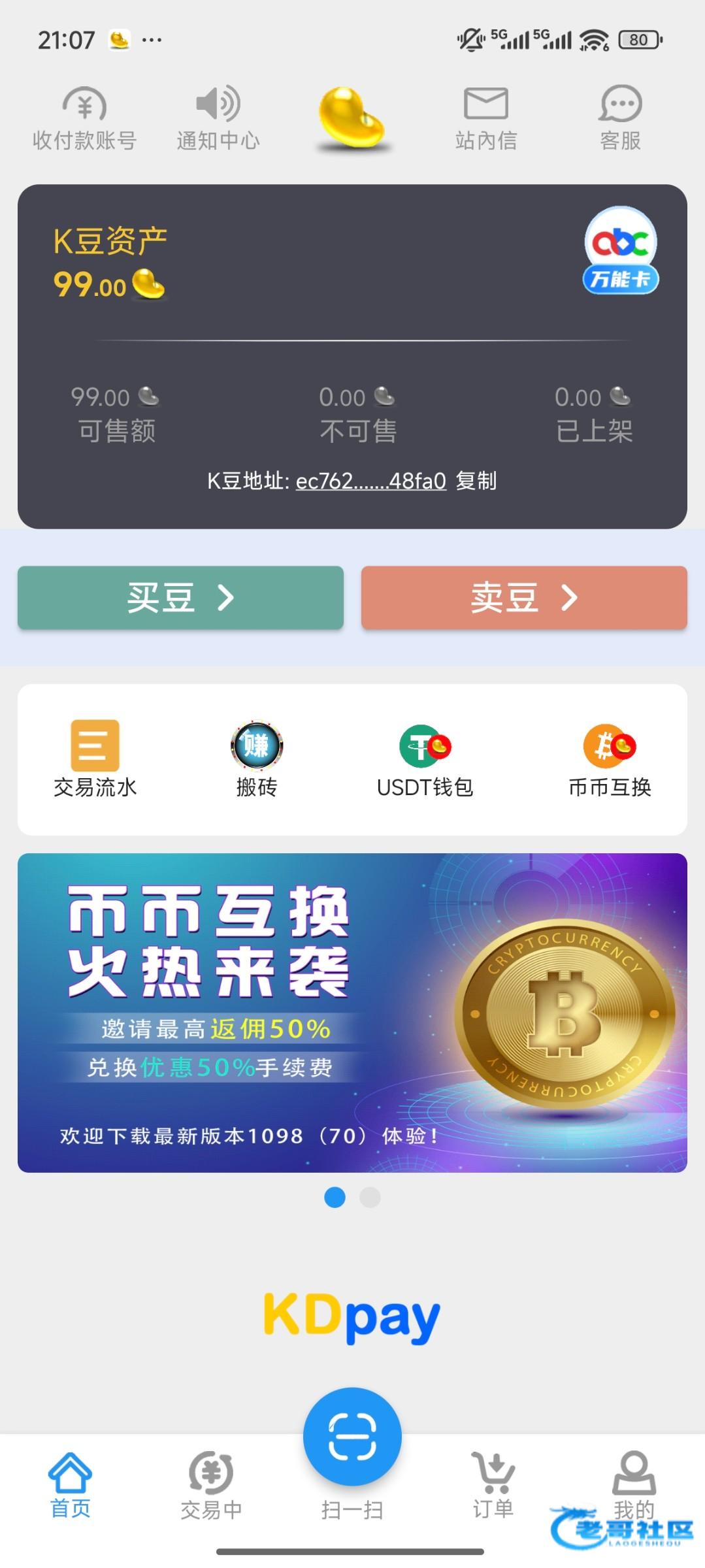Tap the K豆 address link ec762...48fa0

pyautogui.click(x=370, y=481)
